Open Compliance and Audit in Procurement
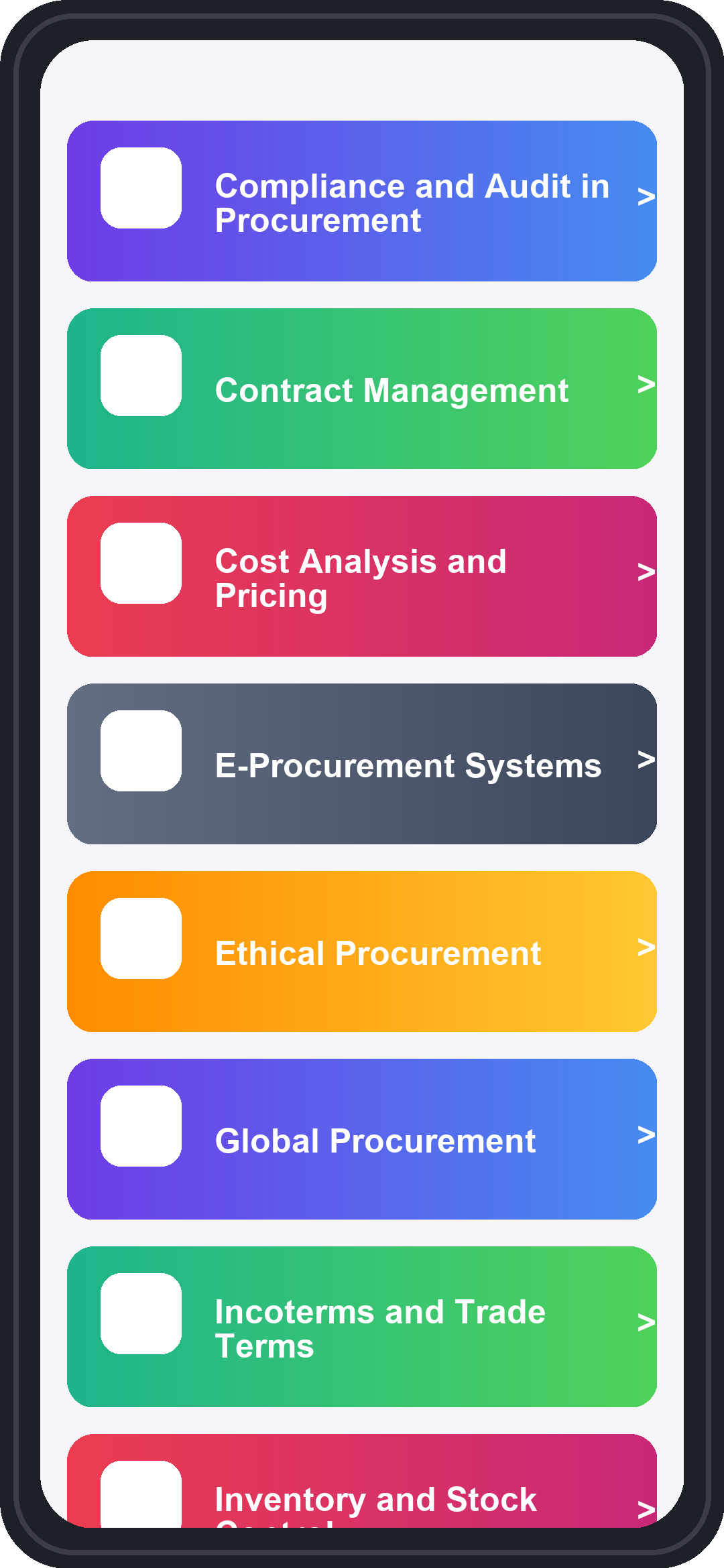This screenshot has height=1568, width=724. [362, 201]
